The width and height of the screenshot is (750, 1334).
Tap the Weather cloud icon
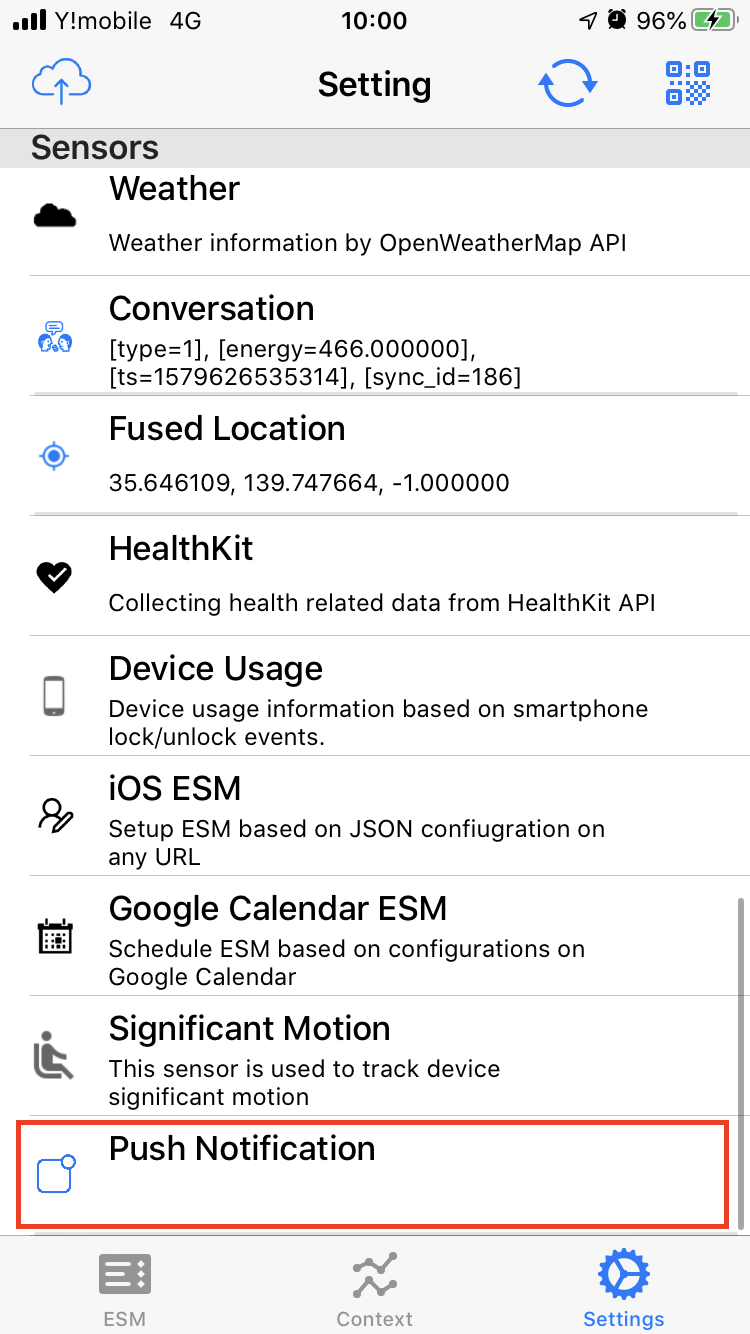coord(54,213)
